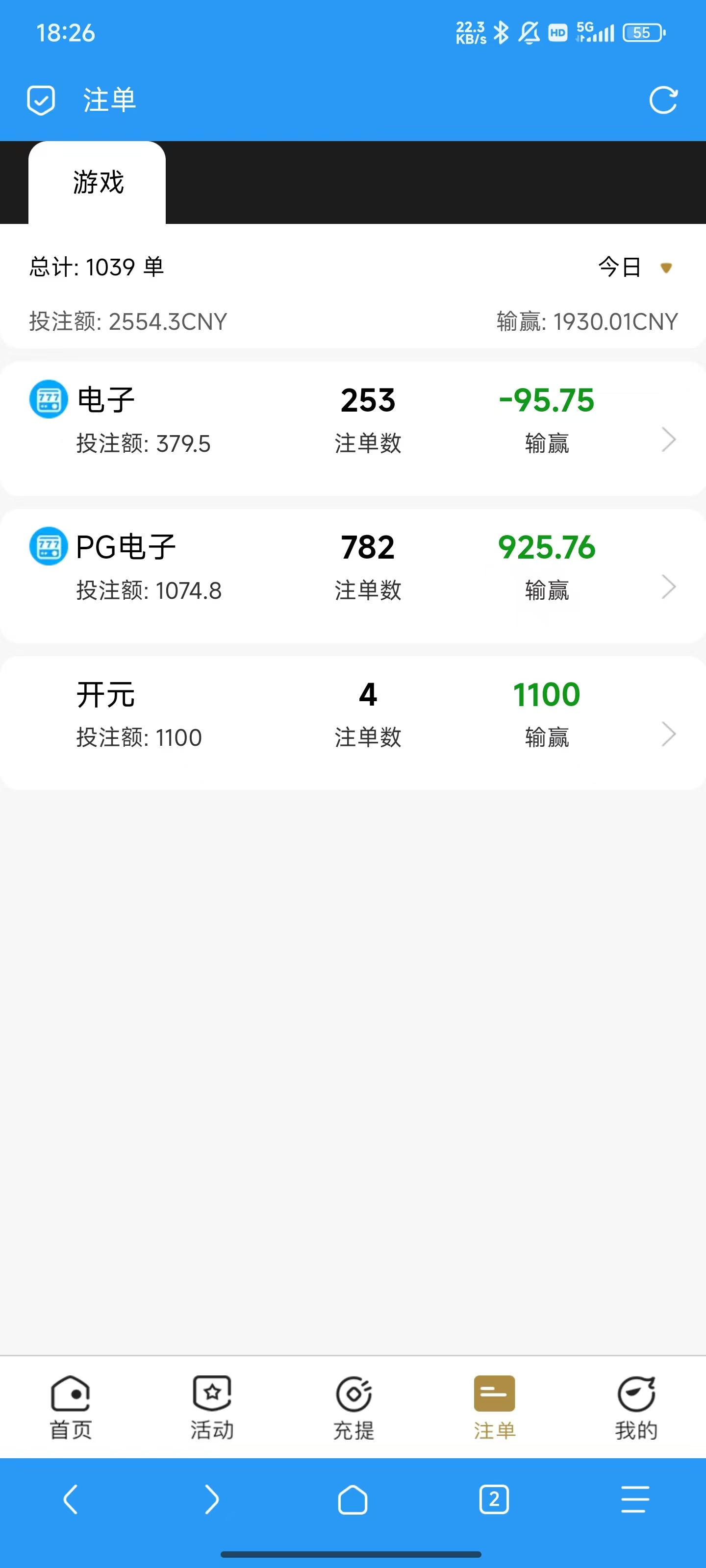Open the browser home page

pyautogui.click(x=353, y=1498)
